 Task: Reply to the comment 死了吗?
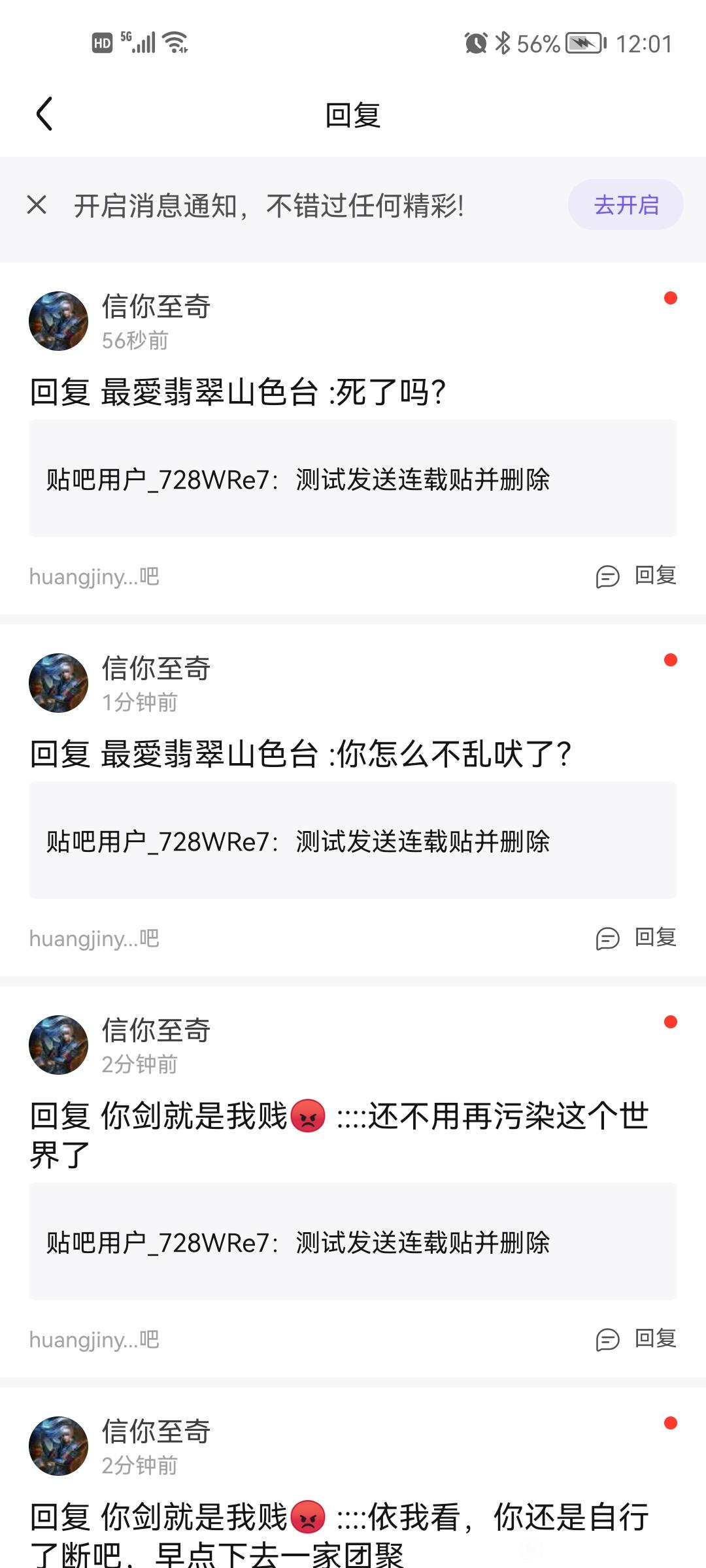pos(636,576)
